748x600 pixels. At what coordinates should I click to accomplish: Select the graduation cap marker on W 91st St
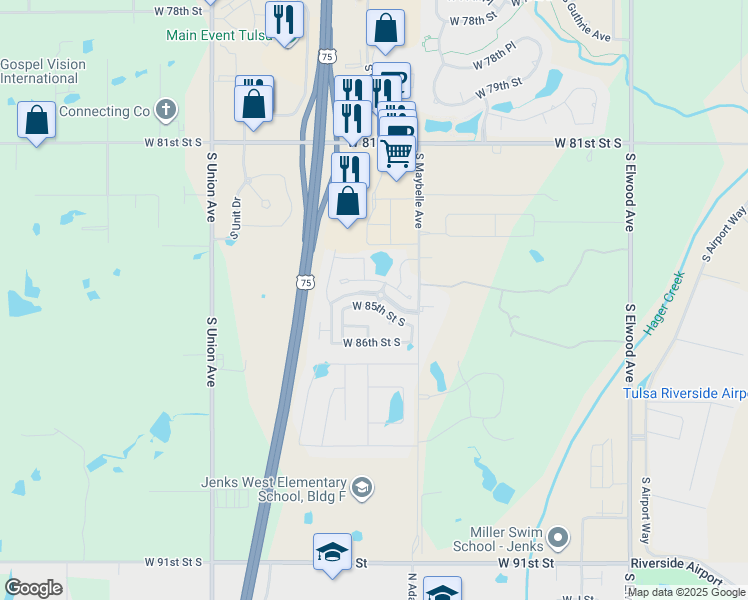pyautogui.click(x=332, y=553)
